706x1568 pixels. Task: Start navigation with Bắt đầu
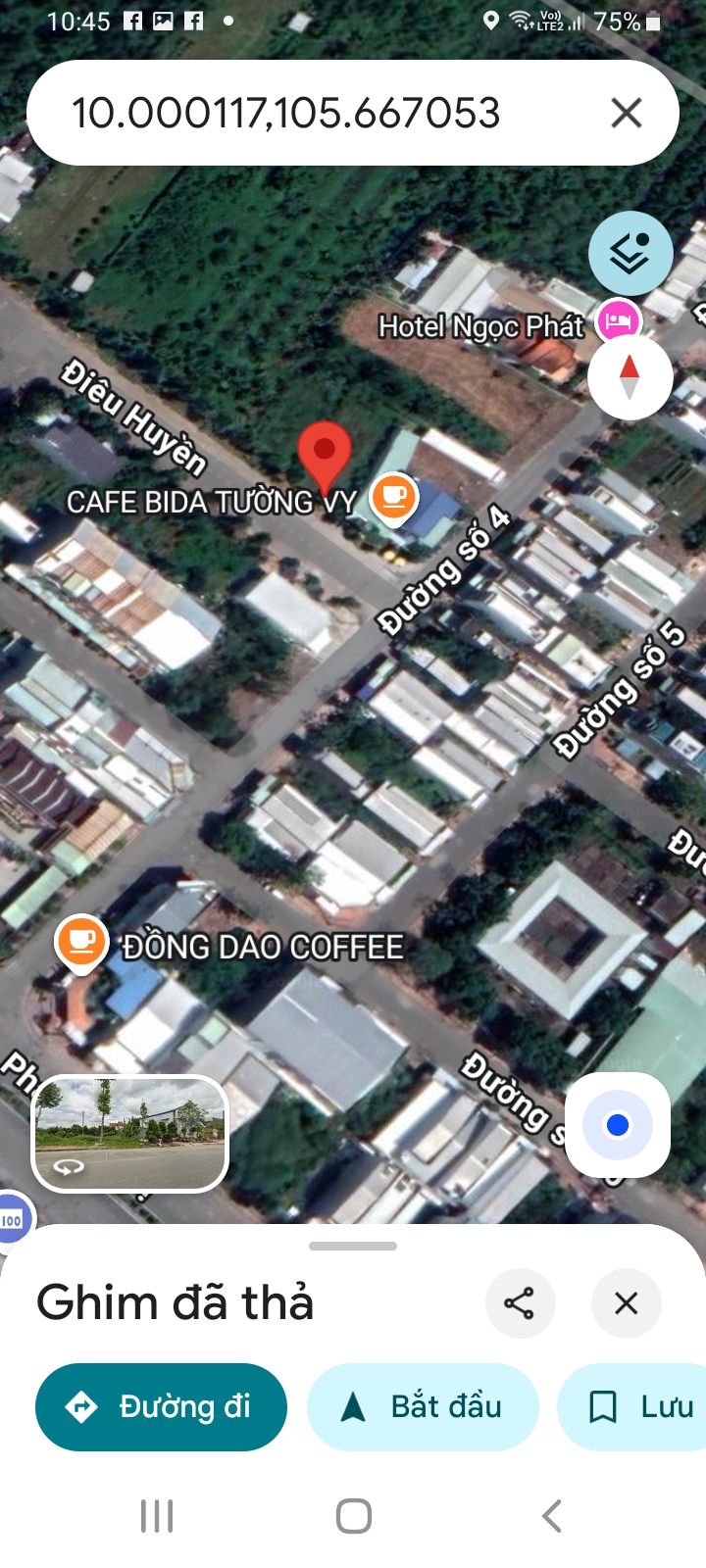pos(423,1406)
